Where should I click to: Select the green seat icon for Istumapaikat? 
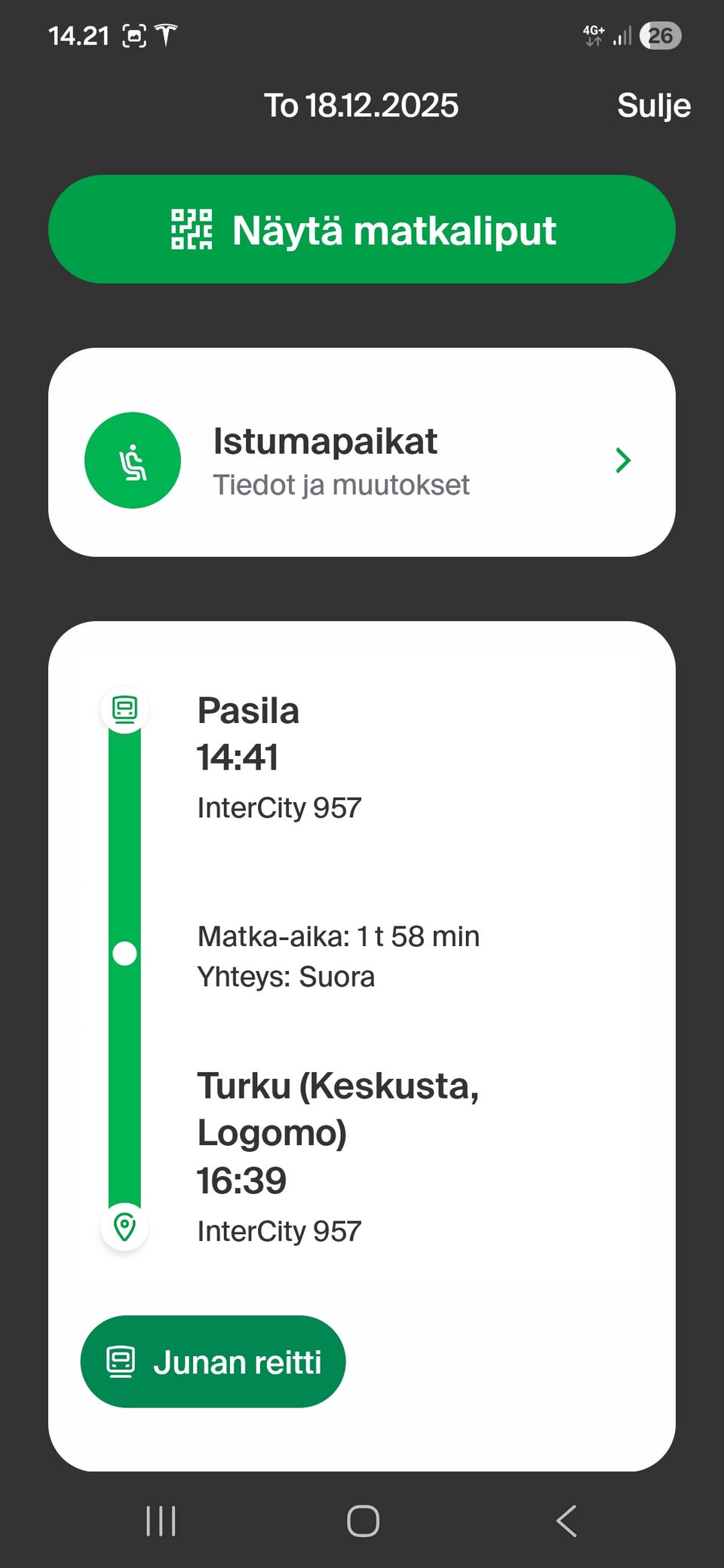tap(133, 460)
